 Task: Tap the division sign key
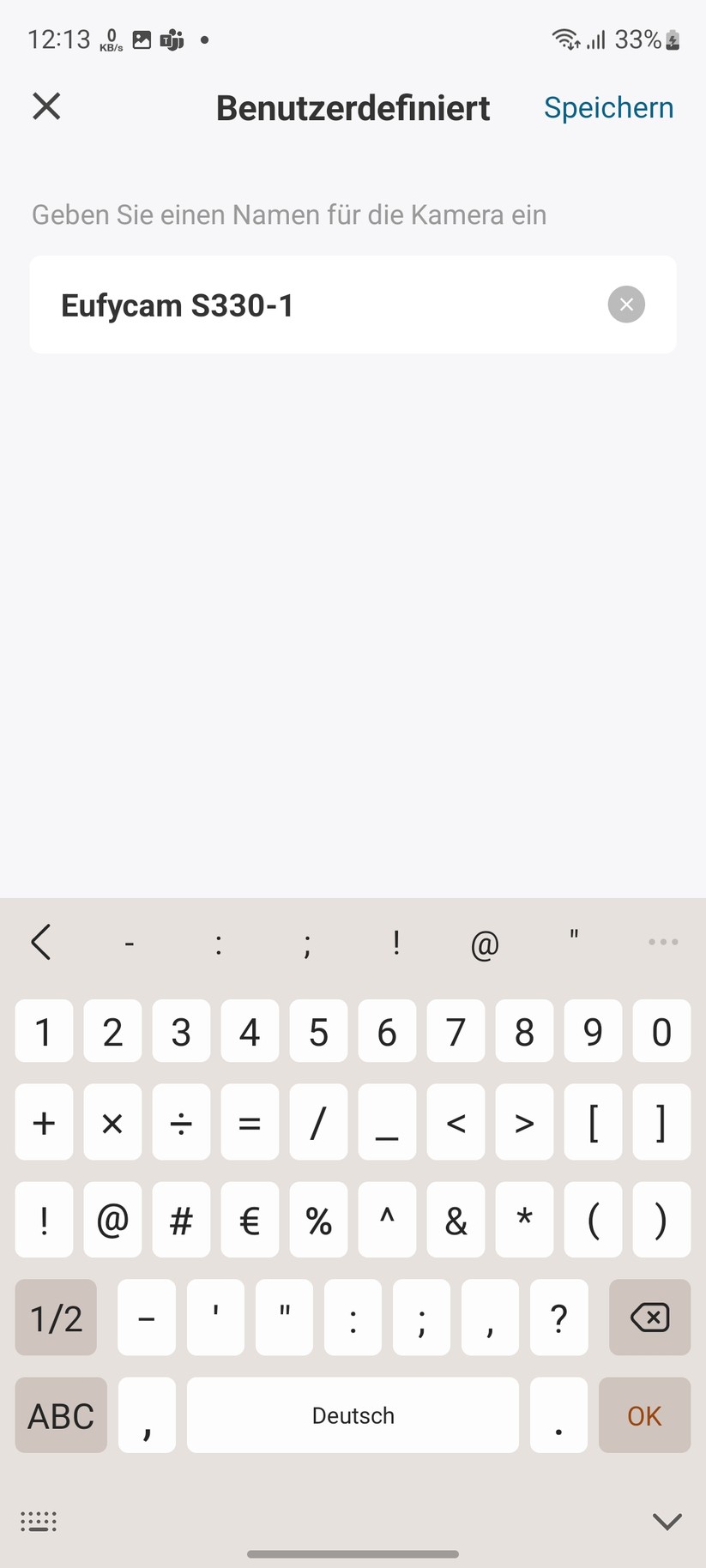coord(181,1122)
